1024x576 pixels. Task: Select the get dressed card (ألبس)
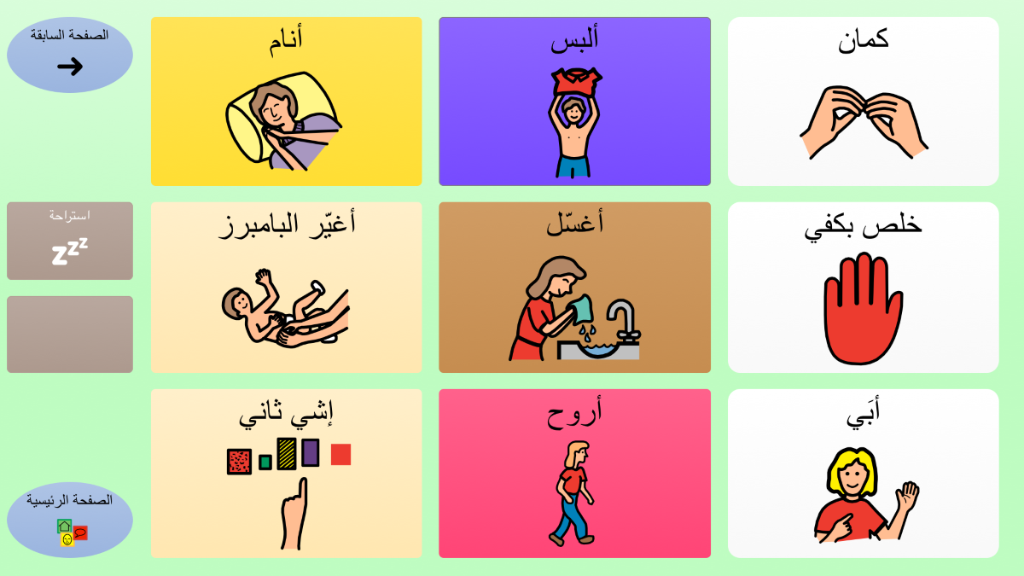[x=574, y=101]
